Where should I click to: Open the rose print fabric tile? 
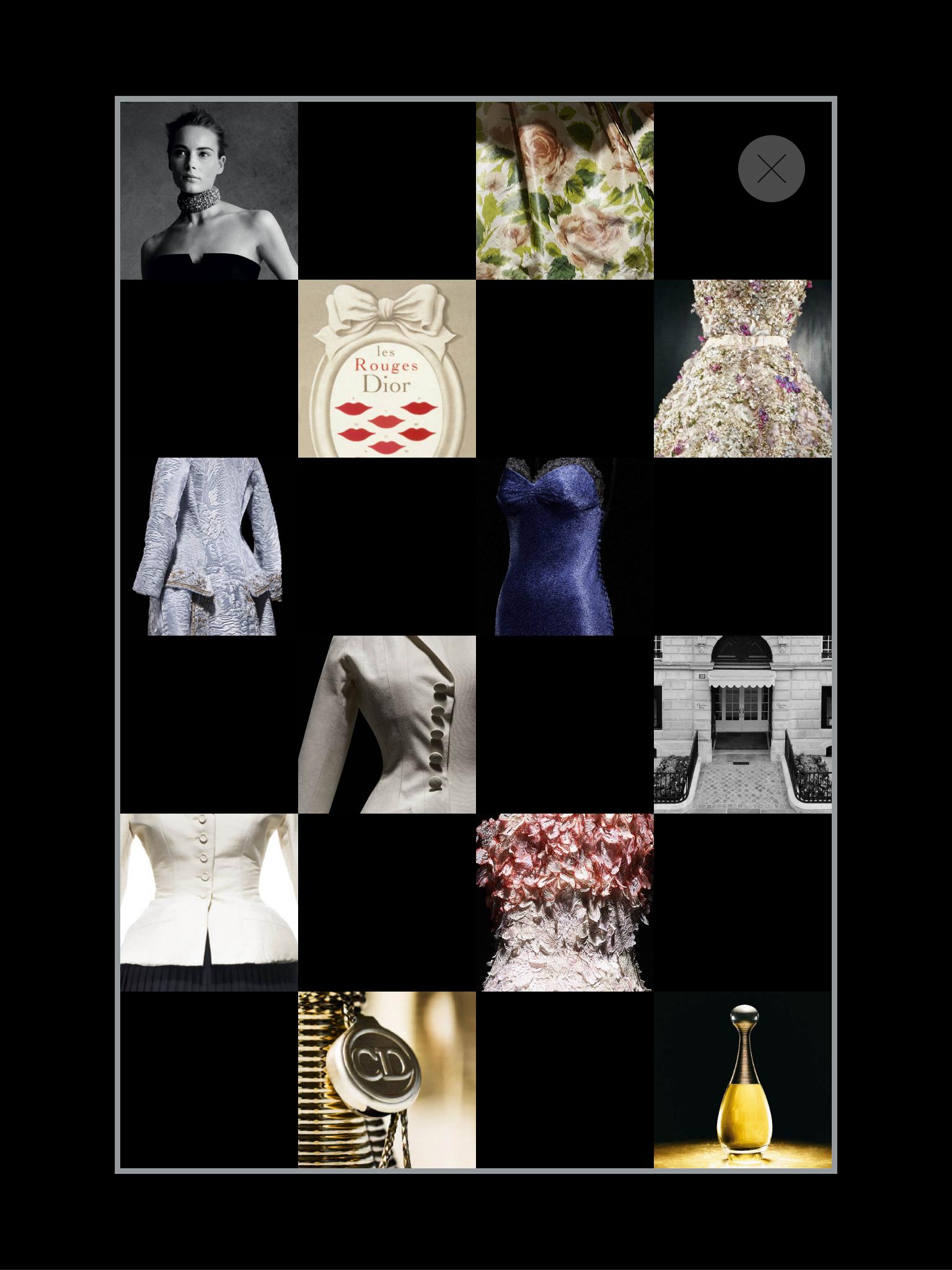click(x=565, y=191)
